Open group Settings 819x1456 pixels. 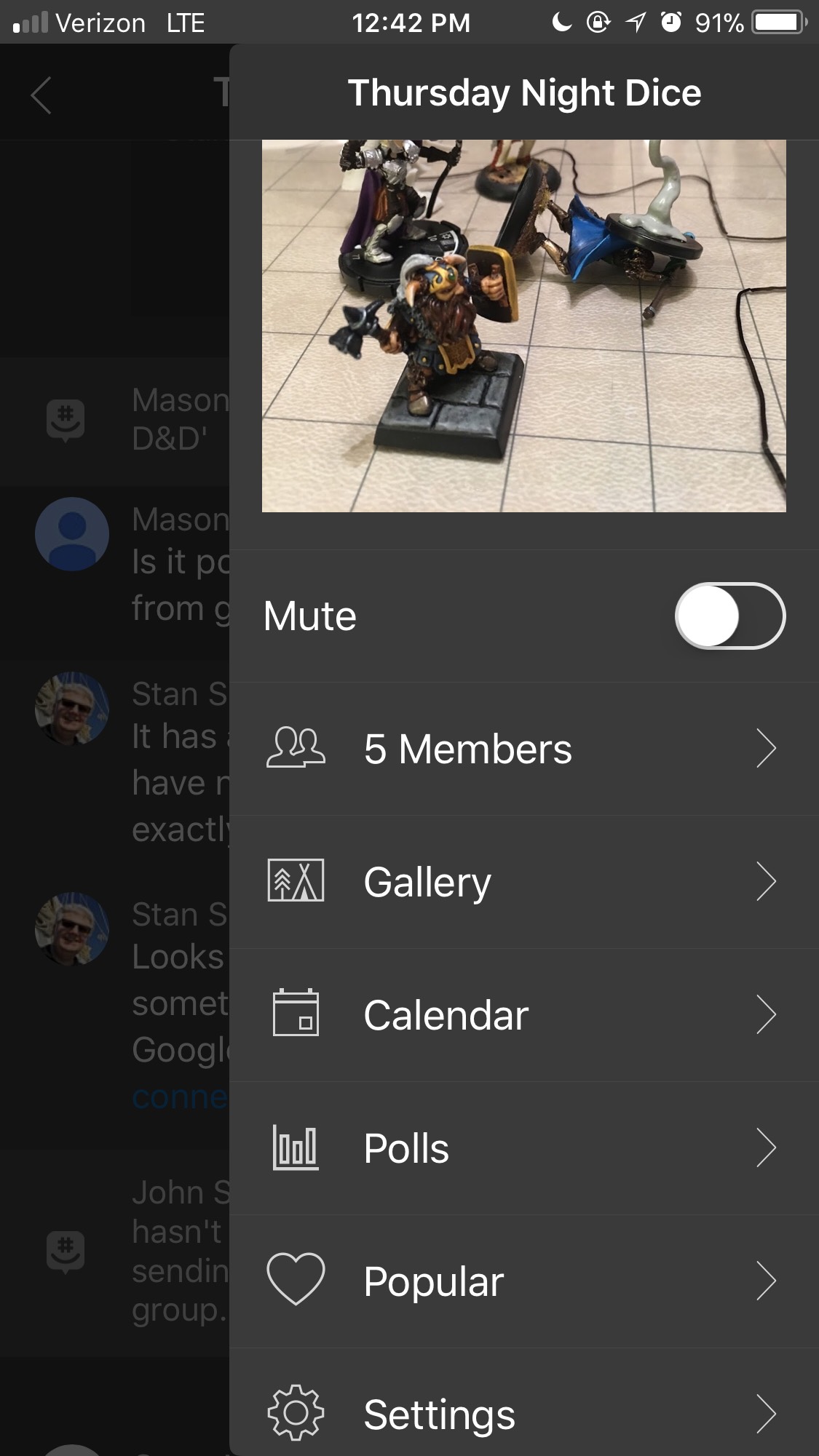pyautogui.click(x=523, y=1414)
